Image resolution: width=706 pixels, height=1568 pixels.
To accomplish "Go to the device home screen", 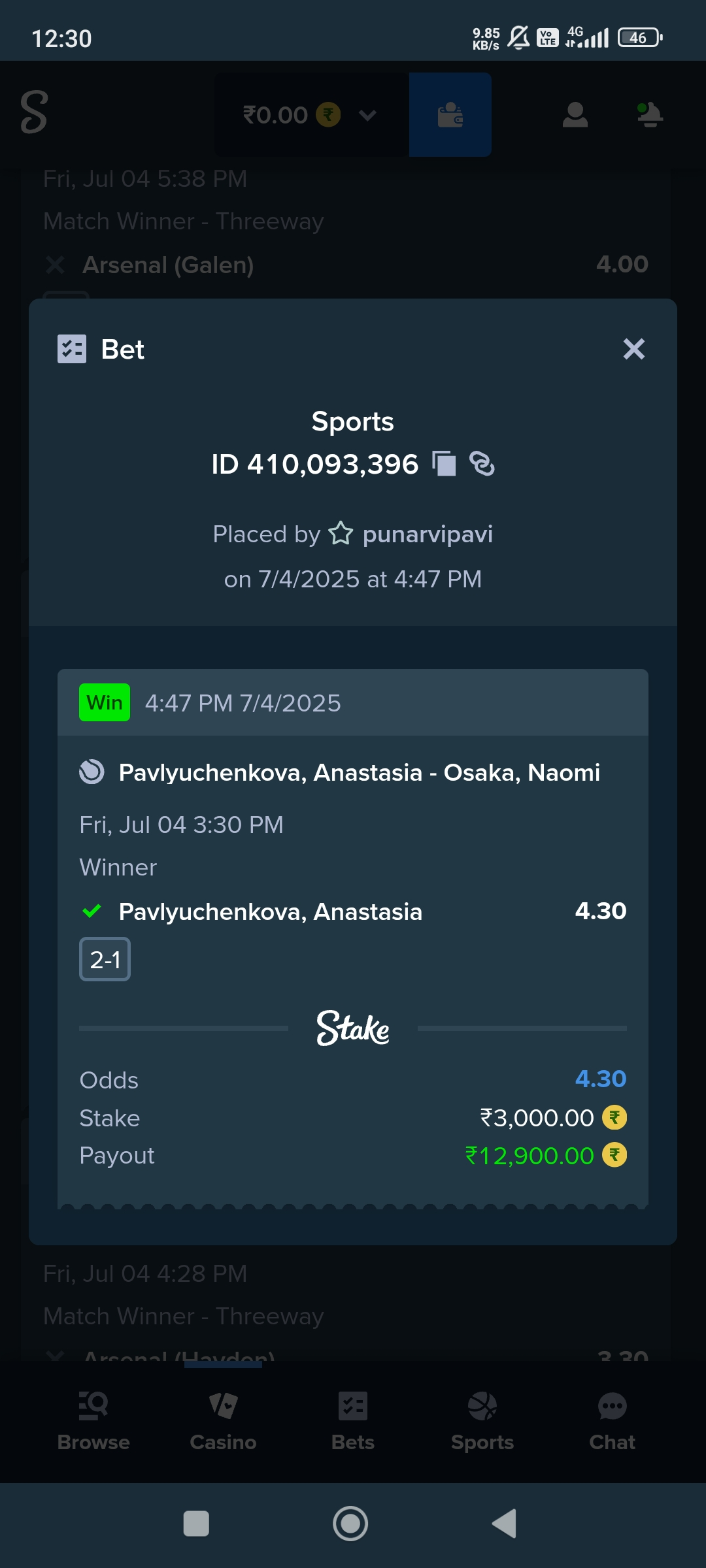I will [350, 1524].
